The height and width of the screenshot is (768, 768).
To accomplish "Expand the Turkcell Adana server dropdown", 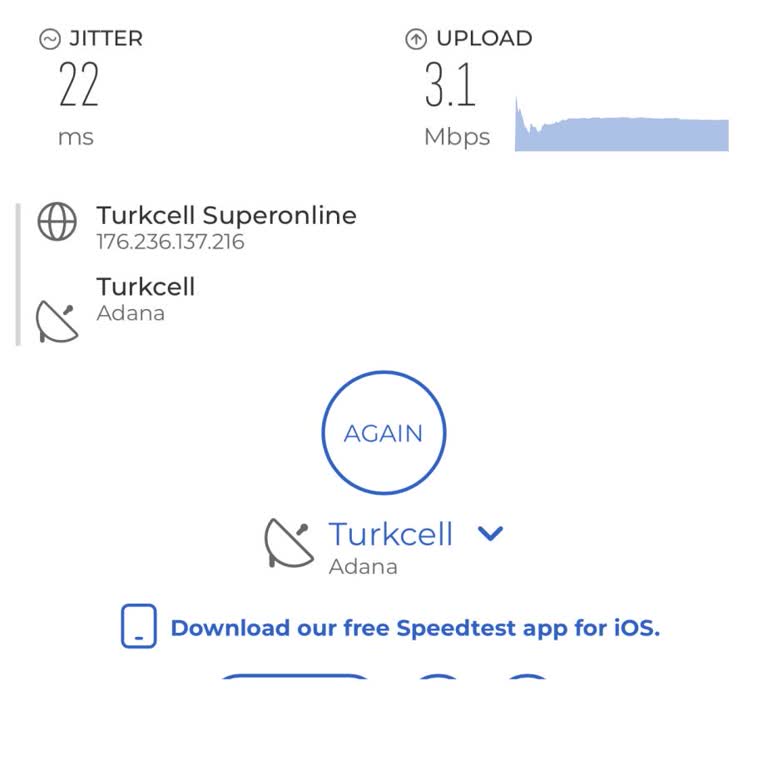I will coord(490,534).
